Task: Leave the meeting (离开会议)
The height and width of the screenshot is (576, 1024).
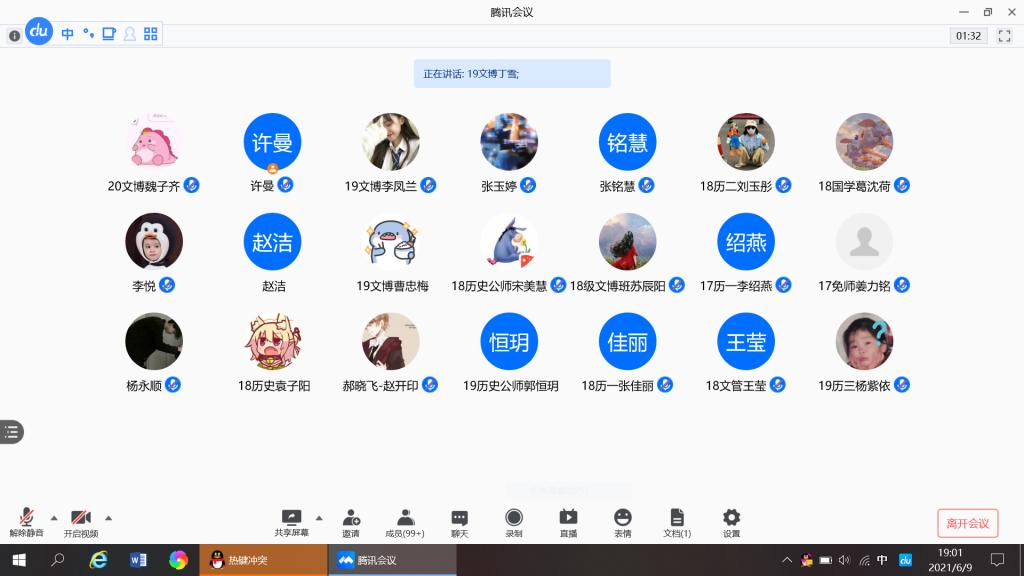Action: click(967, 523)
